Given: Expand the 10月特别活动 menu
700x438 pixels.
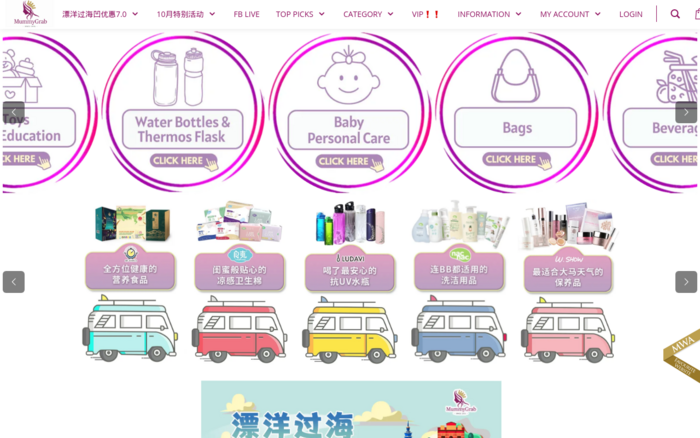Looking at the screenshot, I should (x=185, y=14).
